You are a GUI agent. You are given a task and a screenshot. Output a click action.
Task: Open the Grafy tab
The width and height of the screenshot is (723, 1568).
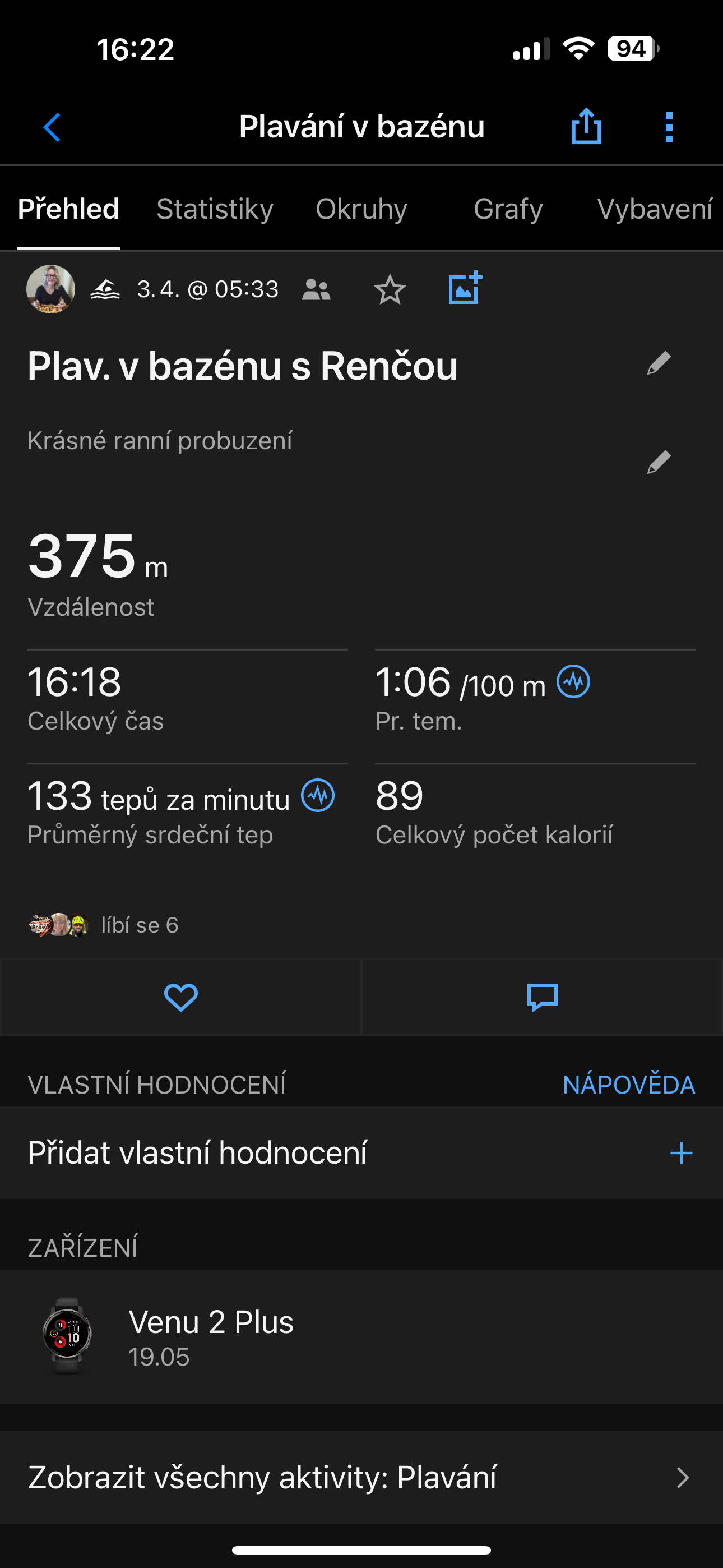click(508, 209)
